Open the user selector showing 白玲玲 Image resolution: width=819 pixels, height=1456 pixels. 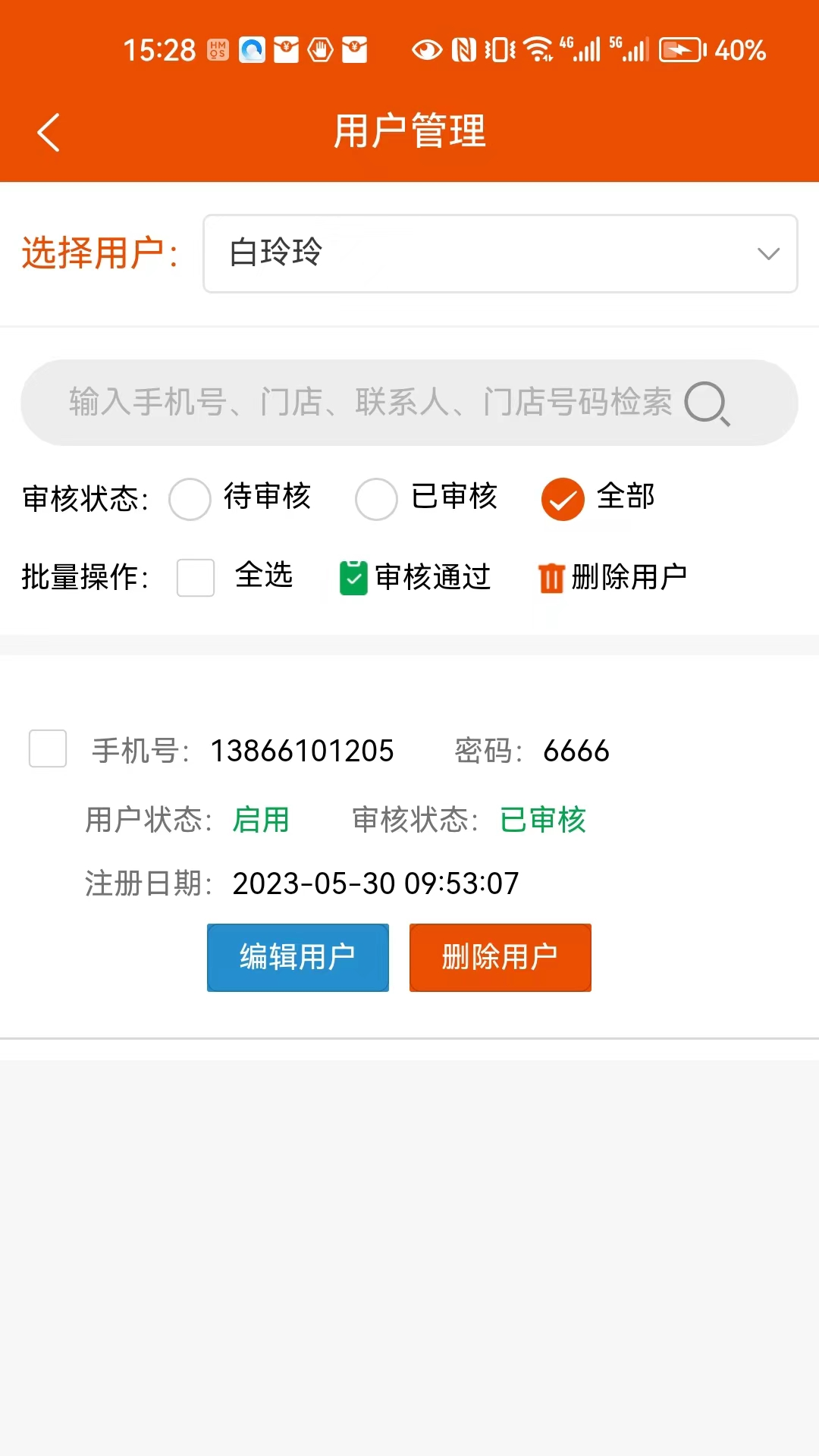coord(500,254)
